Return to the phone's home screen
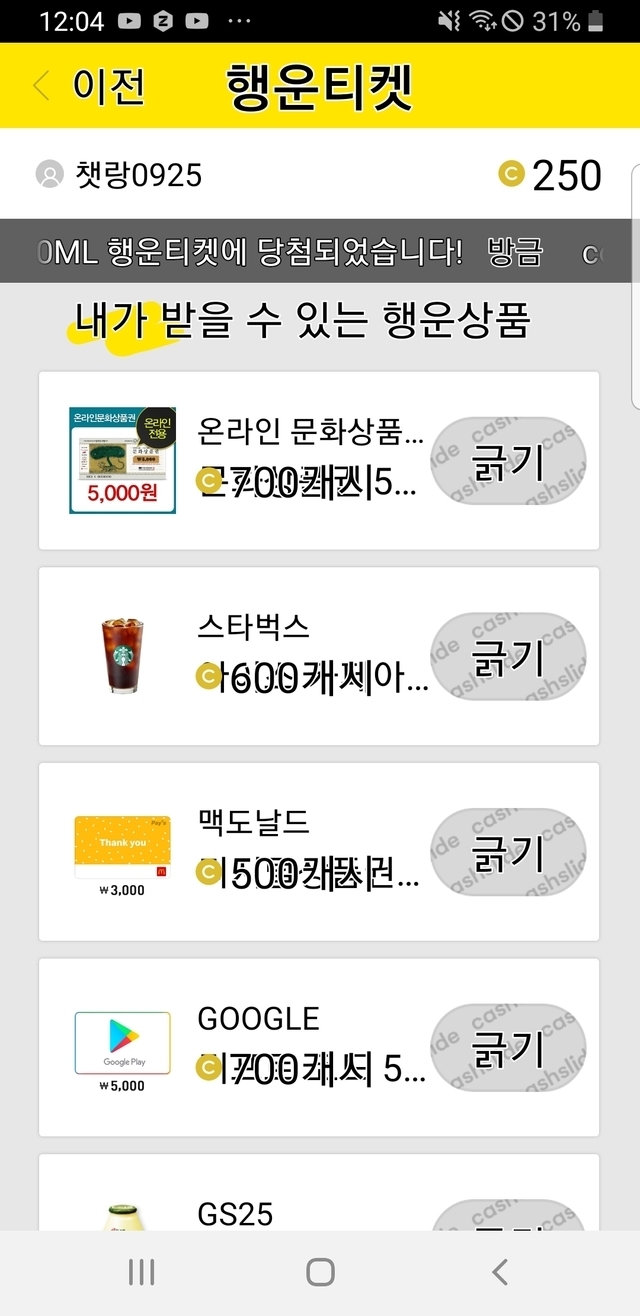Viewport: 640px width, 1316px height. pos(320,1272)
